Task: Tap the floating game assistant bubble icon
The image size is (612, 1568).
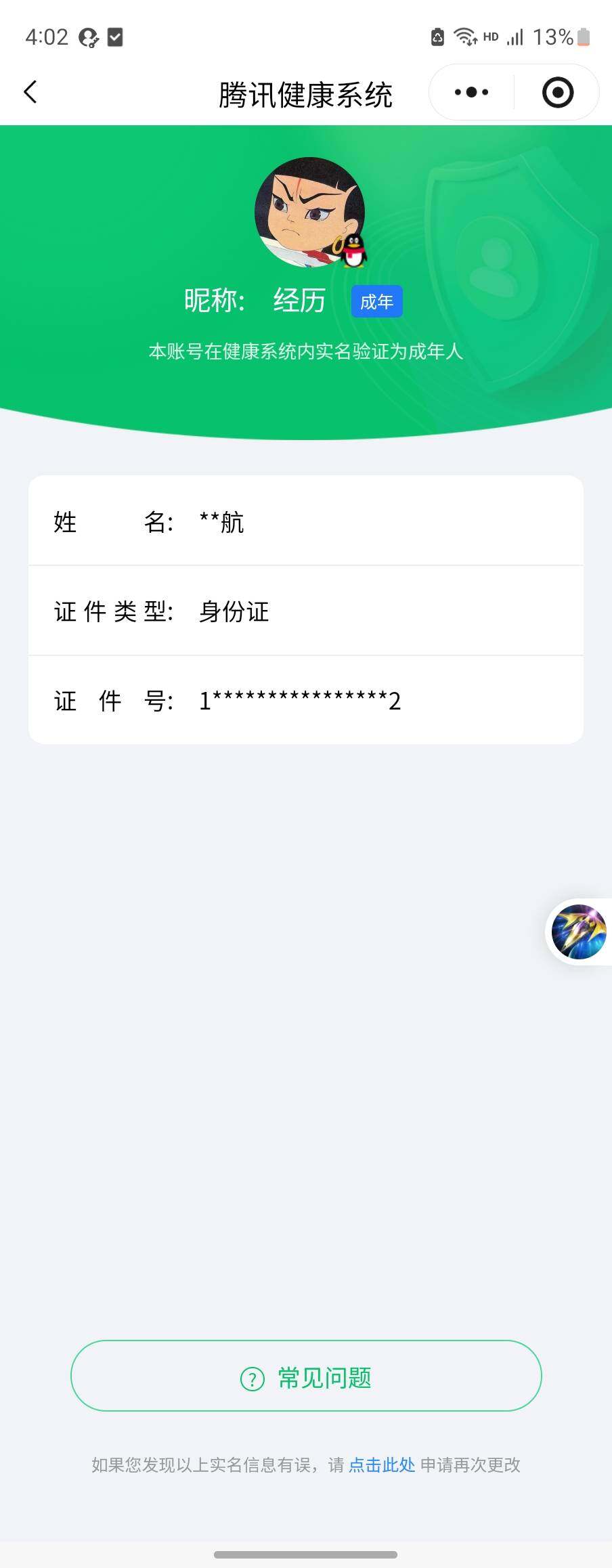Action: point(579,931)
